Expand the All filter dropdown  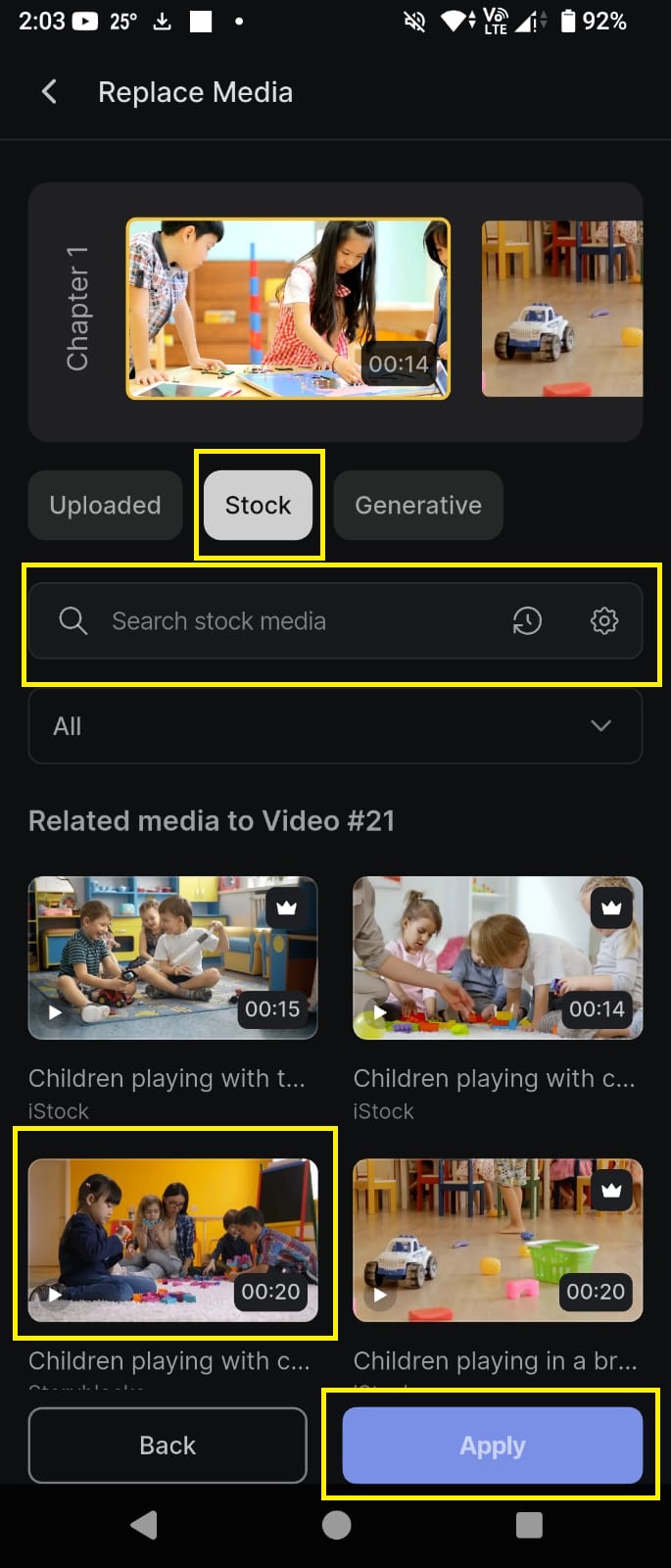coord(335,726)
